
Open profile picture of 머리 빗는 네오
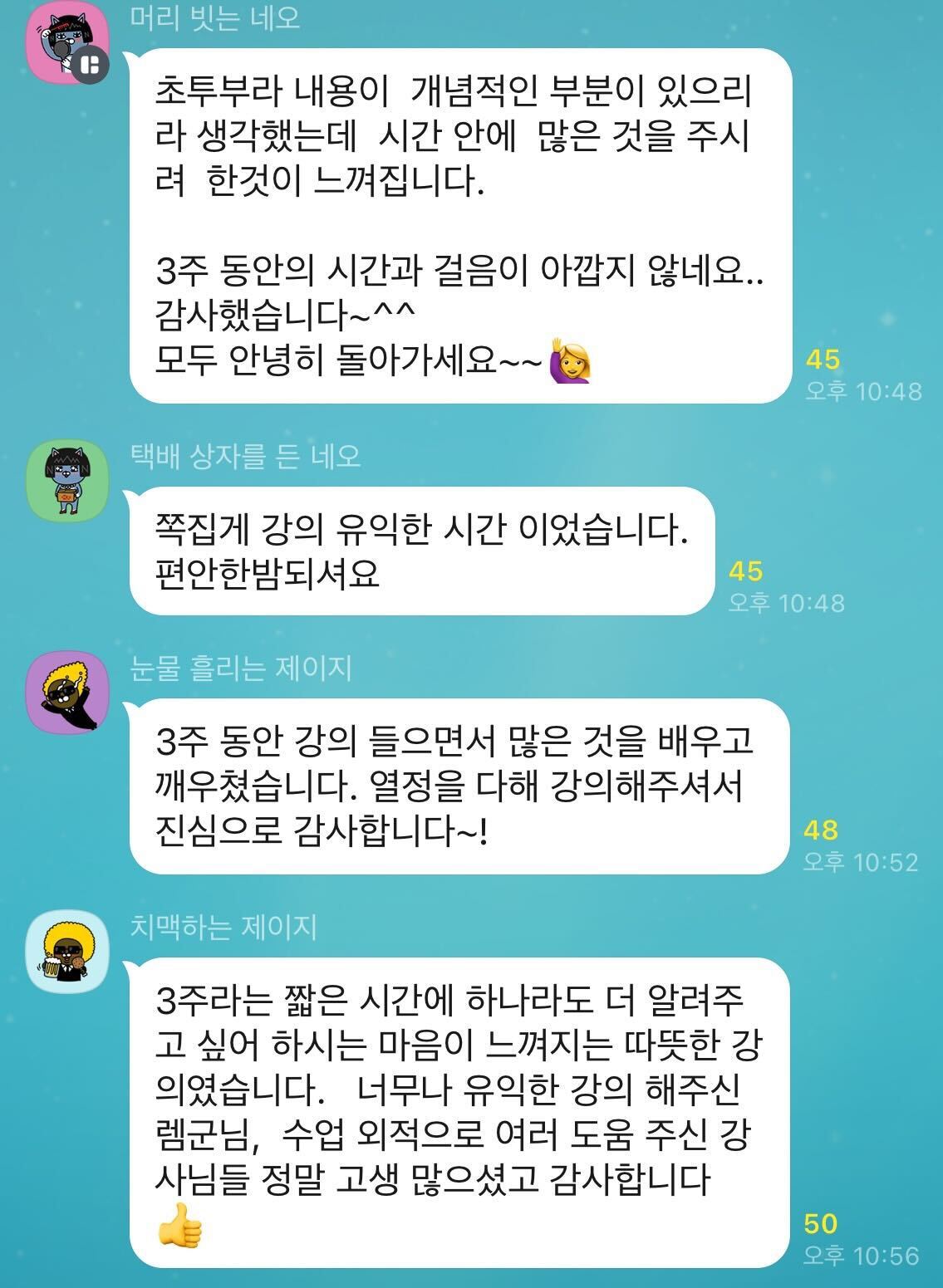[66, 42]
